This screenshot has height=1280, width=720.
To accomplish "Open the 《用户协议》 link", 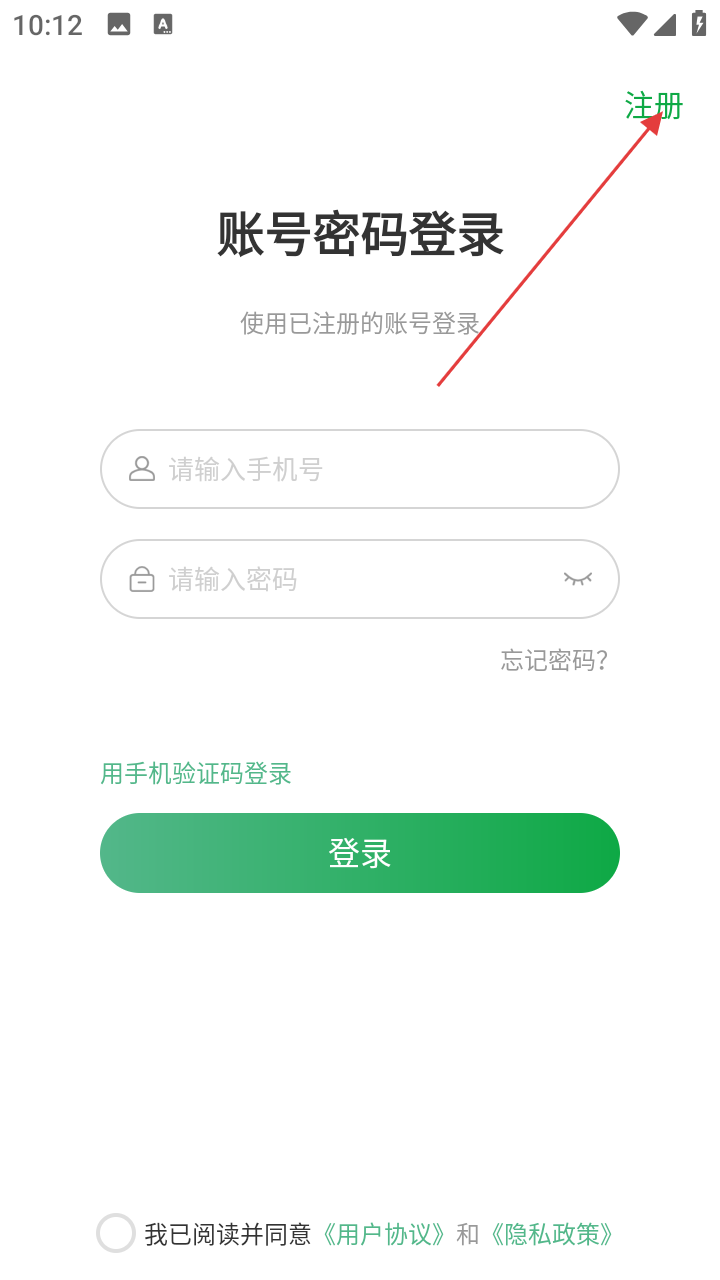I will pyautogui.click(x=384, y=1234).
